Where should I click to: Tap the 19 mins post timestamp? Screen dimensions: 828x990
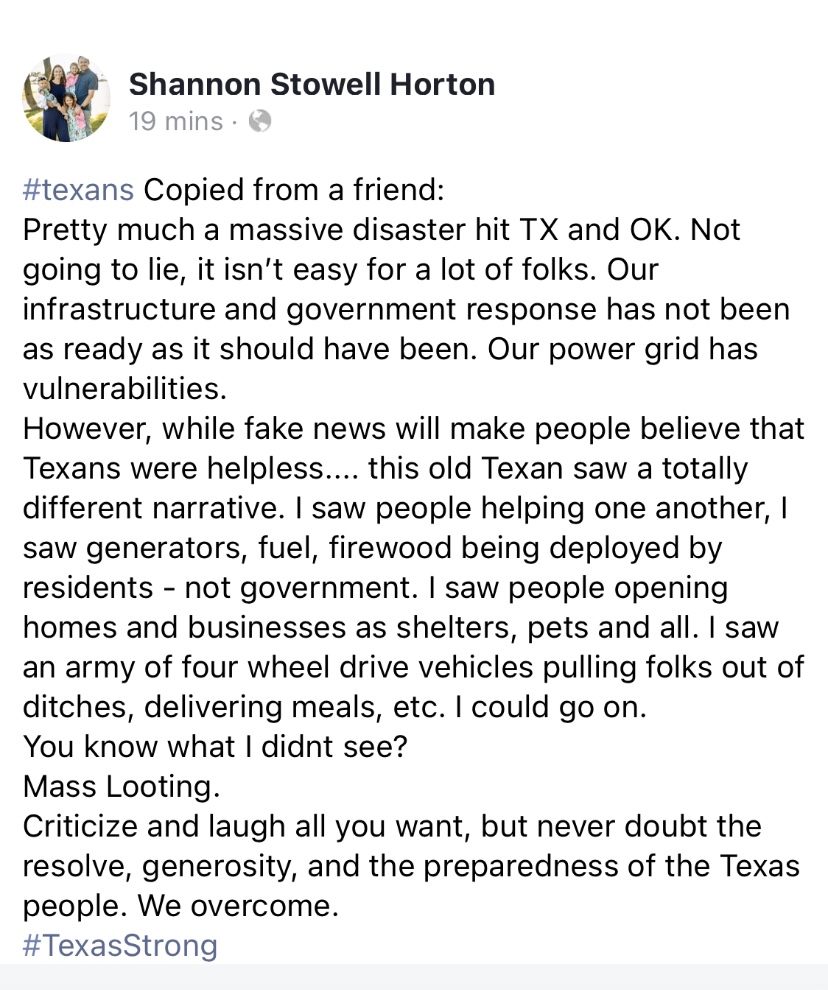tap(175, 122)
